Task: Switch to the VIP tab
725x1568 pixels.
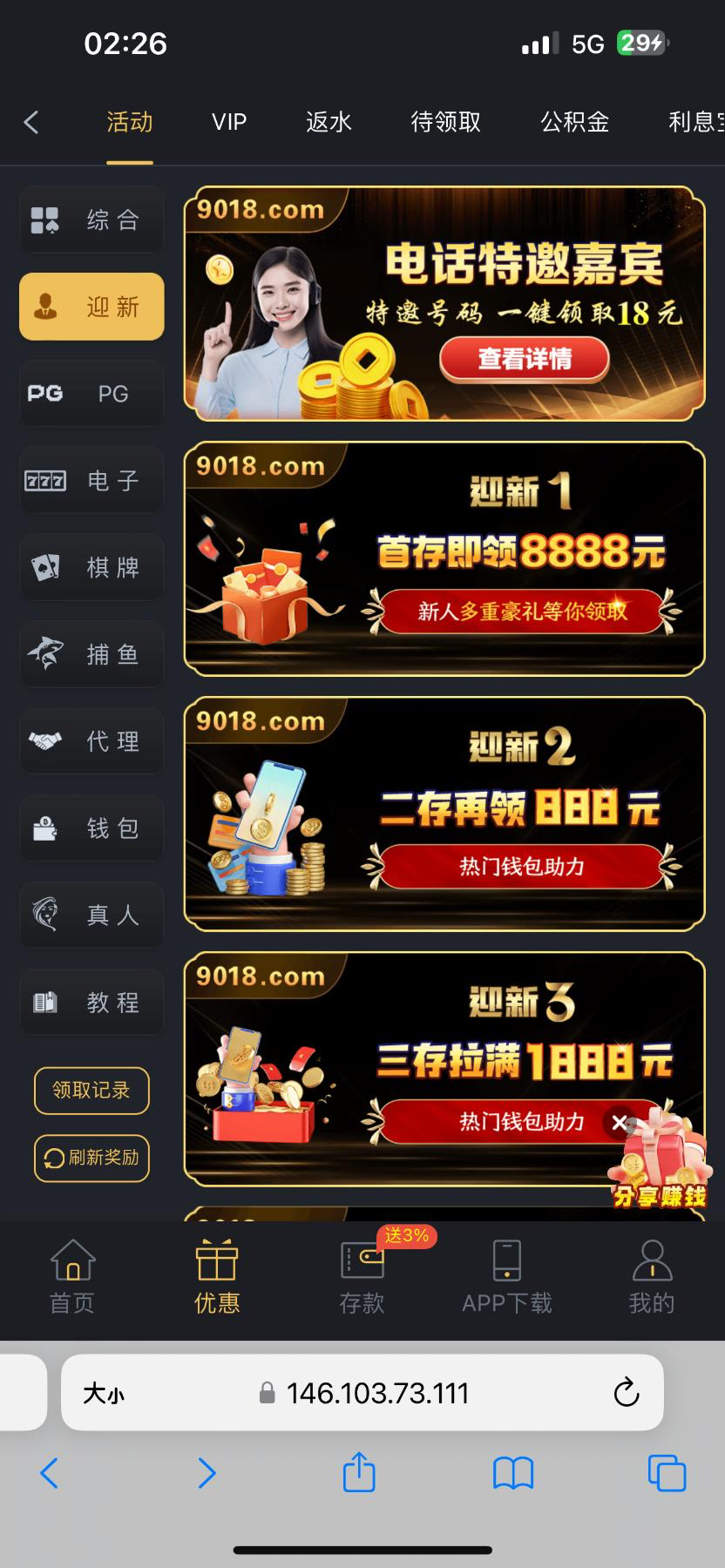Action: click(x=229, y=122)
